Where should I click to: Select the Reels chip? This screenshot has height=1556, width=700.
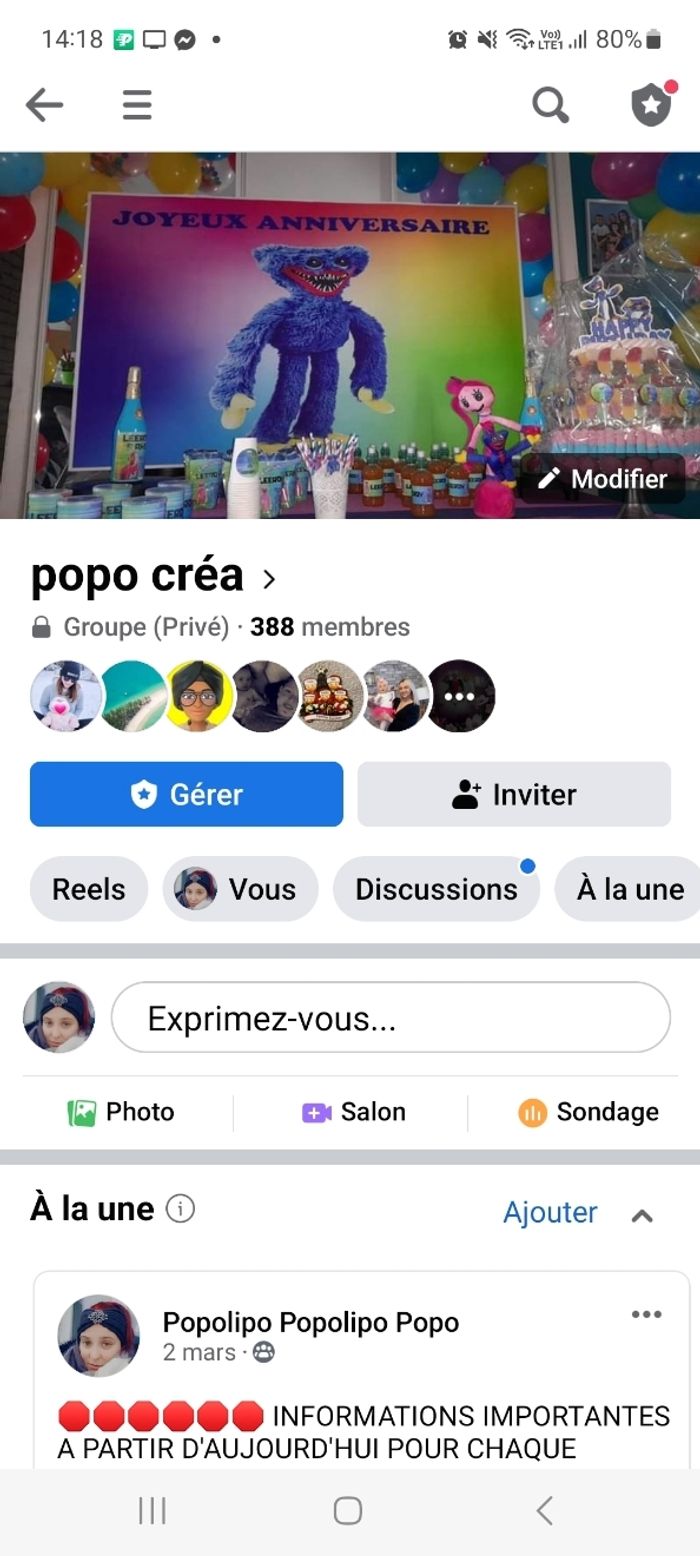[x=89, y=889]
